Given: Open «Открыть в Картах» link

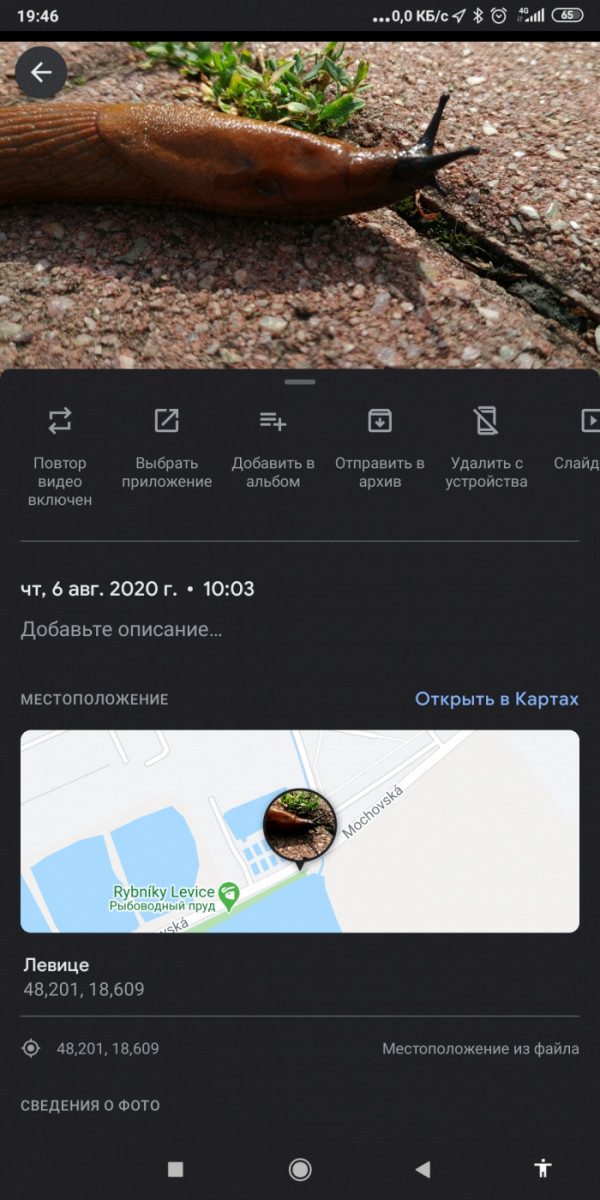Looking at the screenshot, I should point(496,699).
